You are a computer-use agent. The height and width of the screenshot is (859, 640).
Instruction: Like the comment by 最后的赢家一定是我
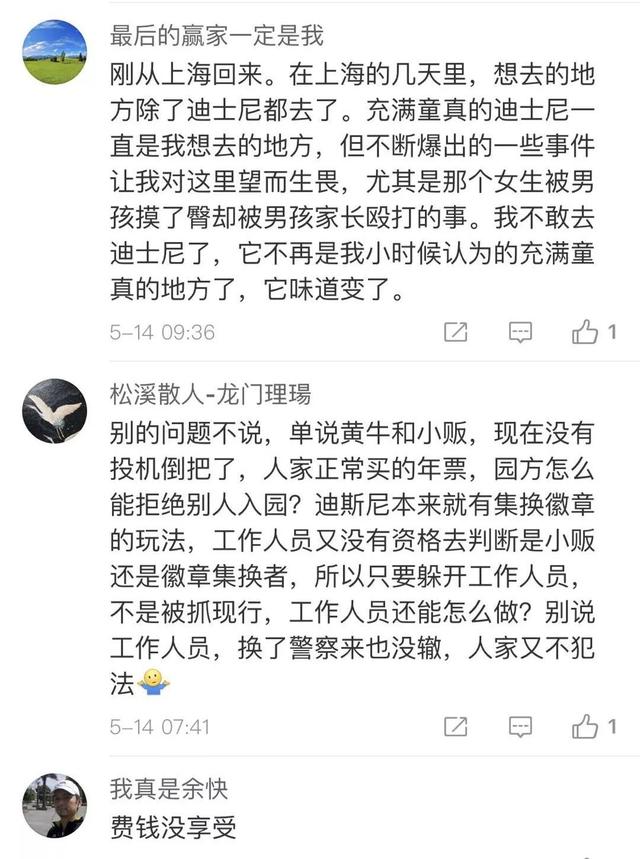tap(585, 332)
